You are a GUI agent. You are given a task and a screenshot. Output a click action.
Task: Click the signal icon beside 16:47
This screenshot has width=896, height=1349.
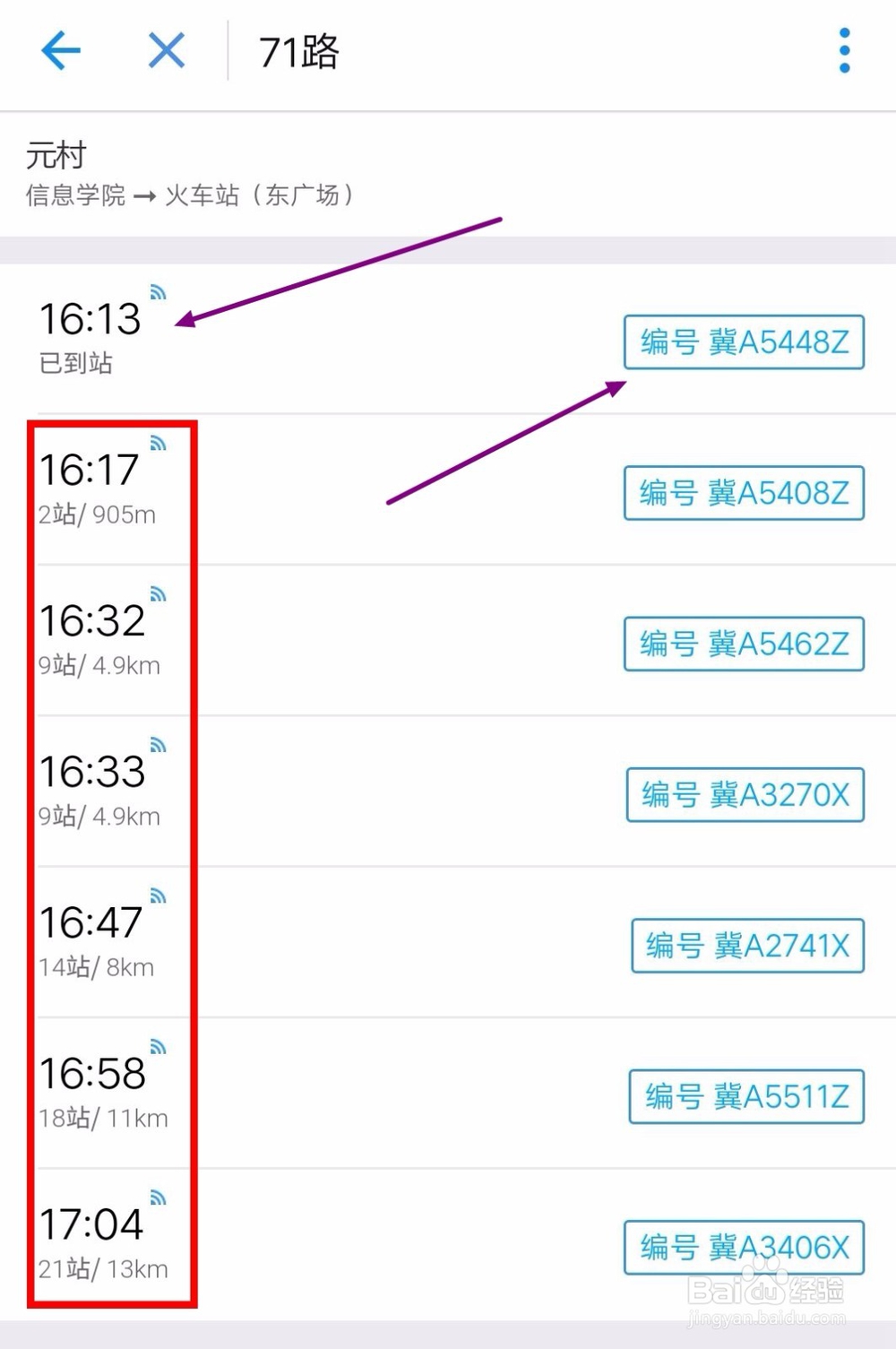point(159,895)
